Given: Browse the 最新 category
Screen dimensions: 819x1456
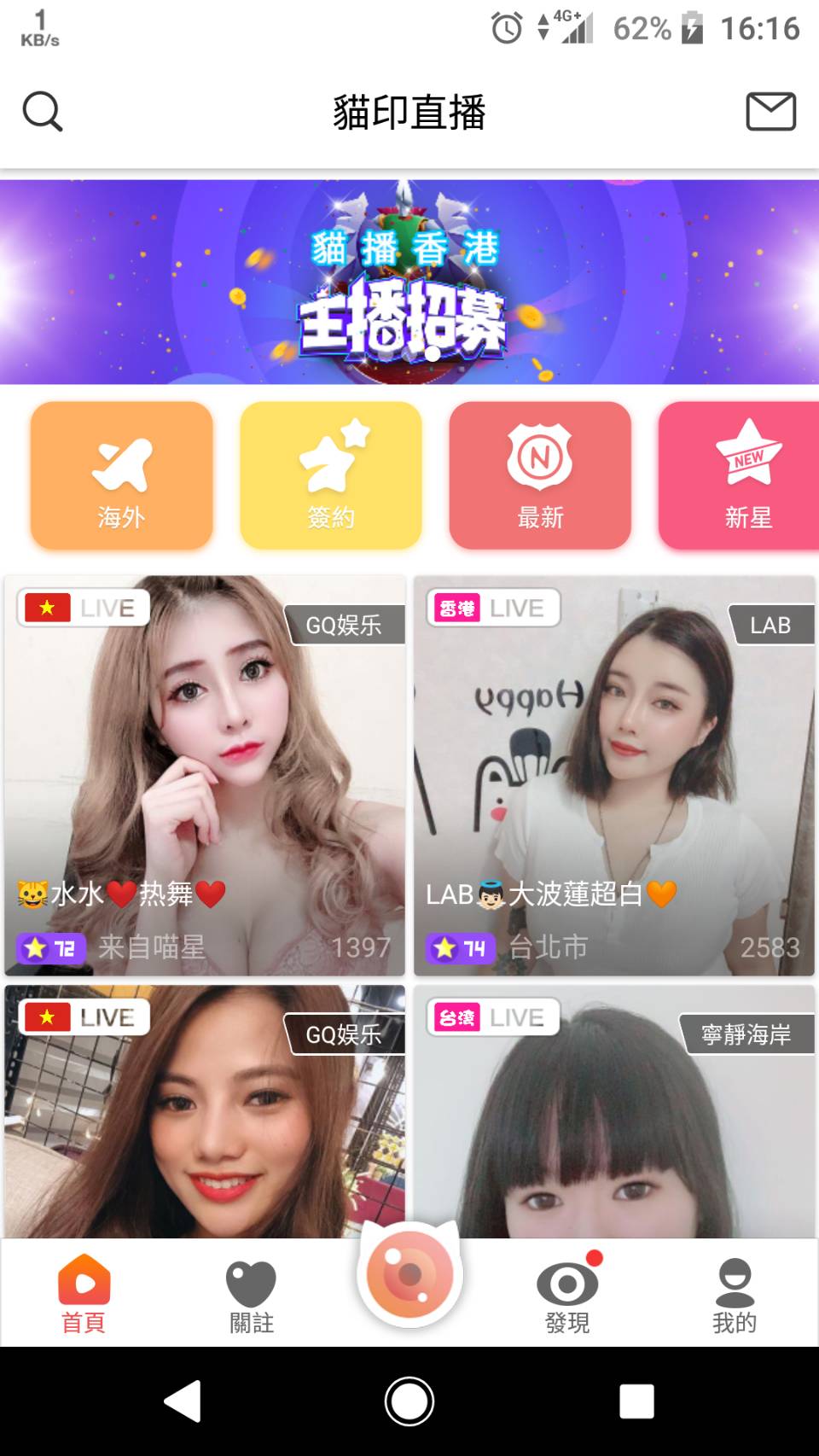Looking at the screenshot, I should [540, 475].
